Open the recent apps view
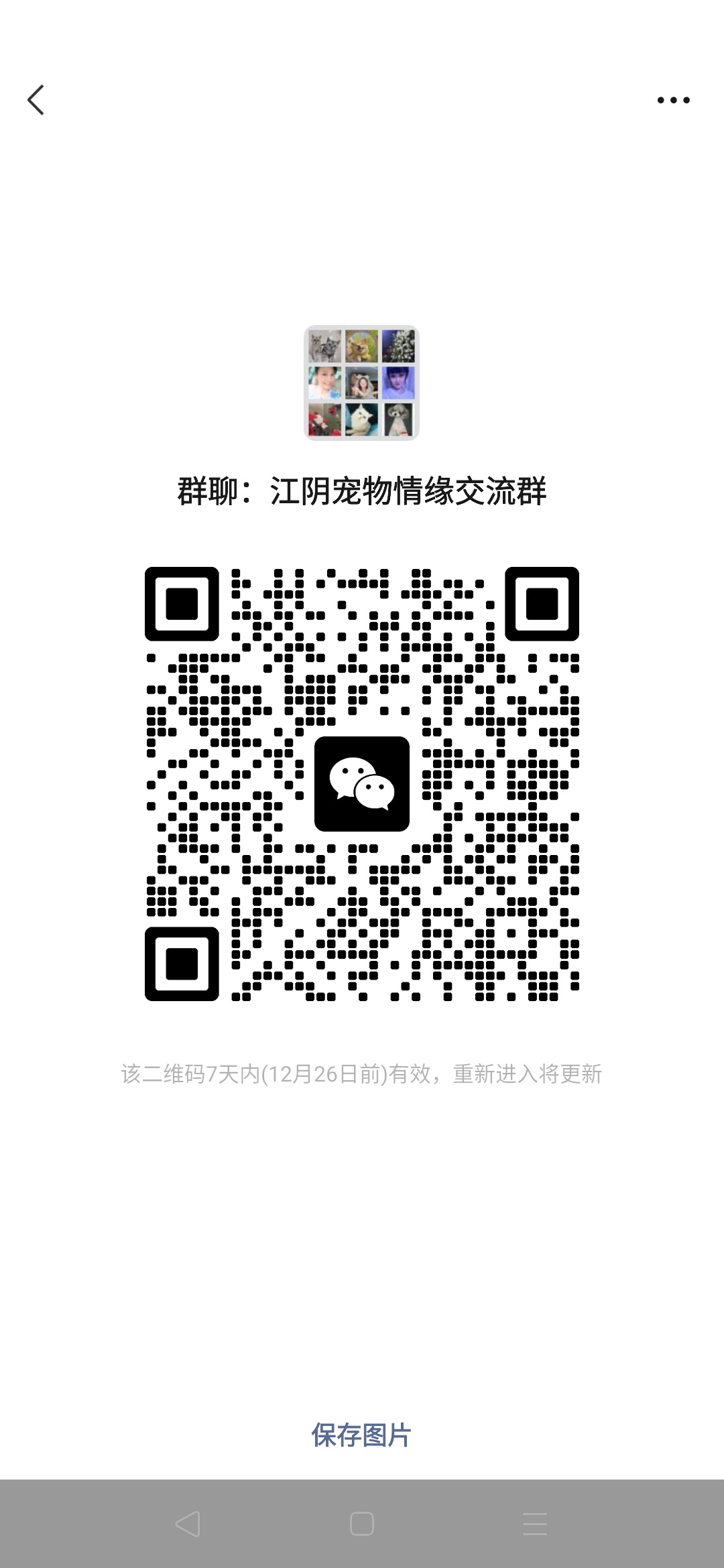Viewport: 724px width, 1568px height. (535, 1524)
